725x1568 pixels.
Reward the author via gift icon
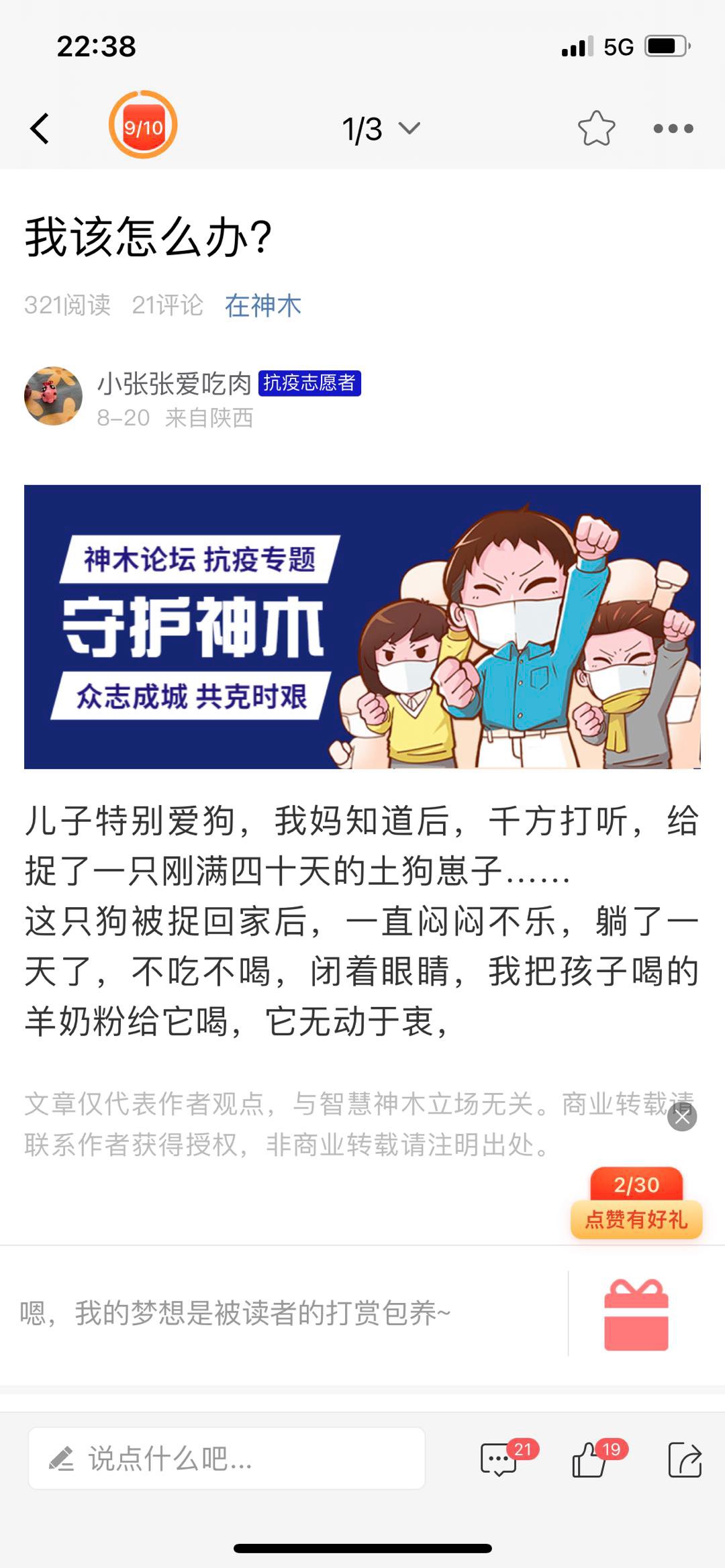point(636,1314)
